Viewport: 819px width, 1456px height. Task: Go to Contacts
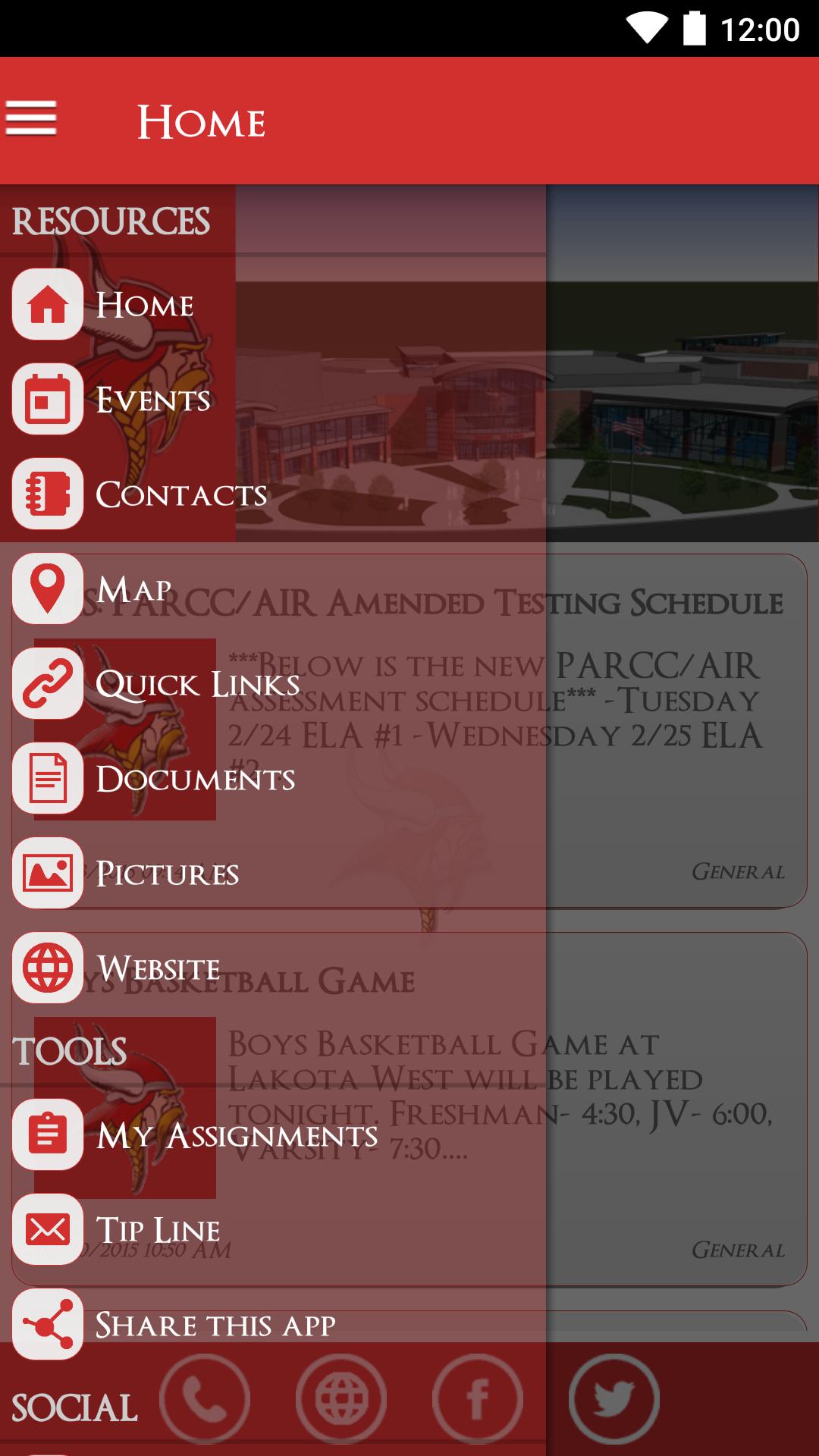coord(180,494)
